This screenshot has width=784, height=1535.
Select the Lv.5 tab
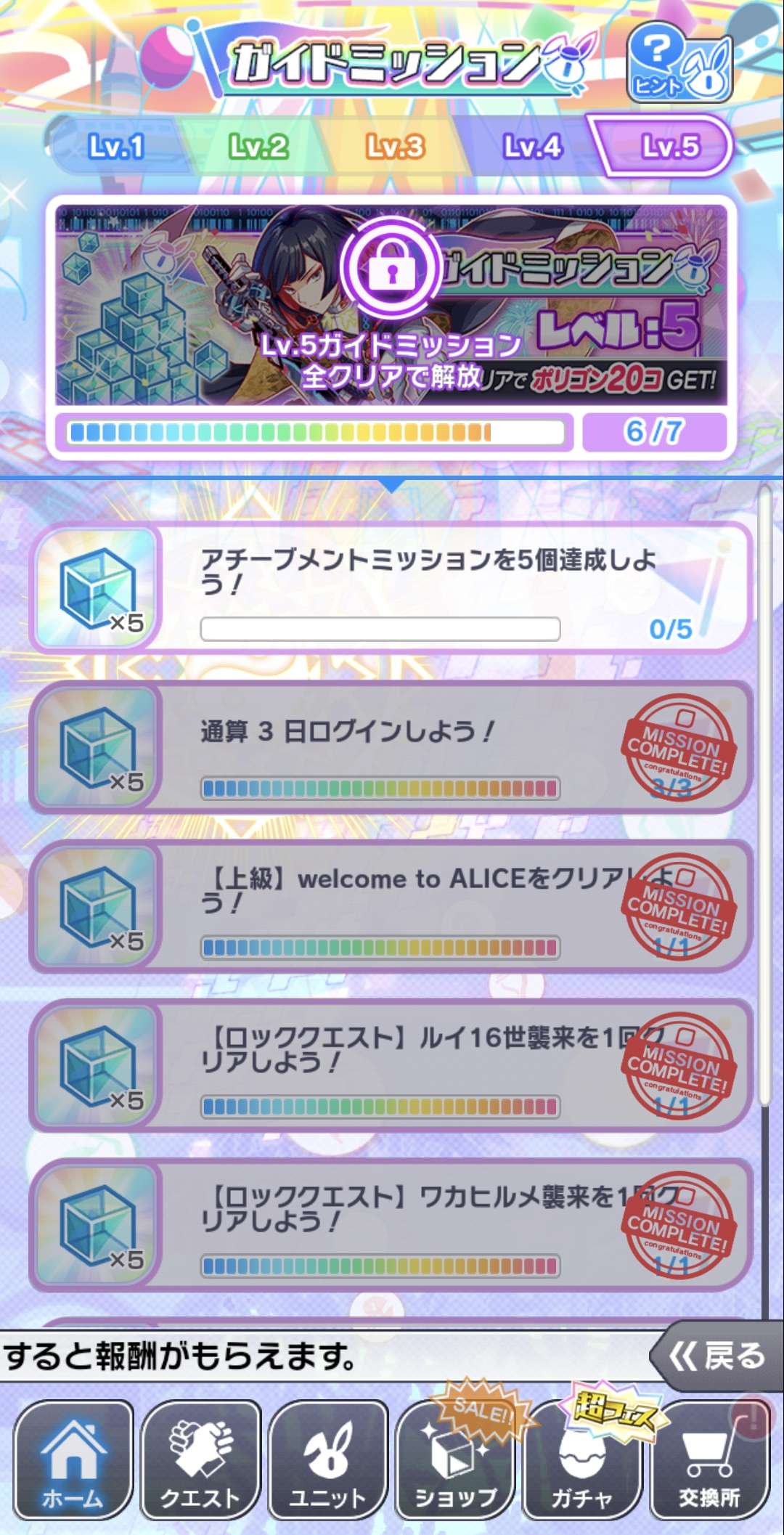(668, 146)
